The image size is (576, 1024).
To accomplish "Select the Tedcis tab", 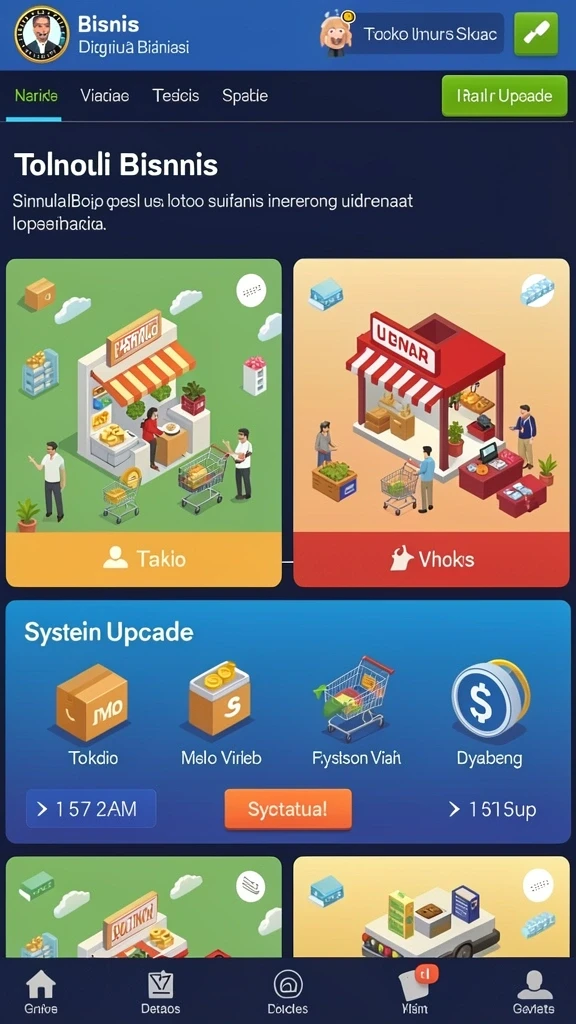I will click(176, 96).
